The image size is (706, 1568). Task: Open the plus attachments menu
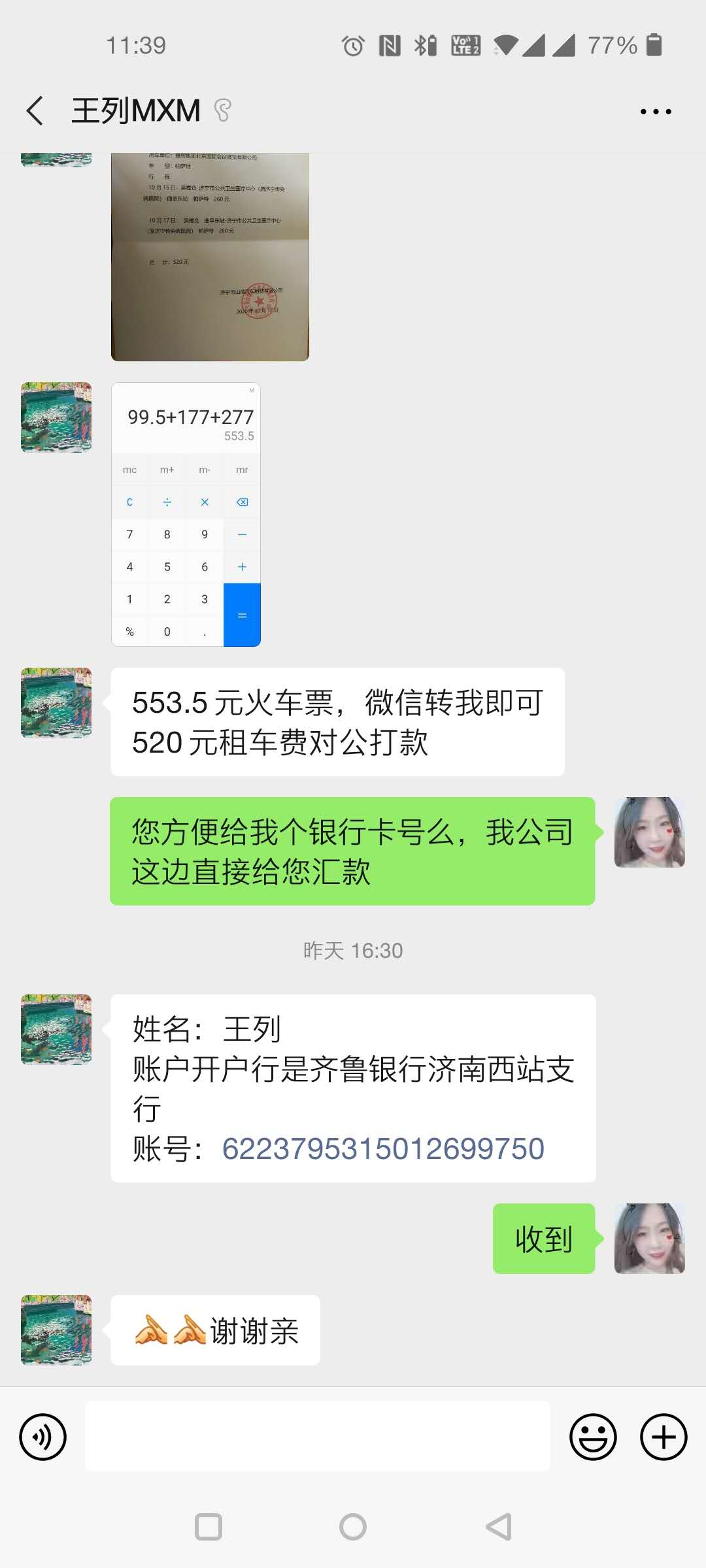pyautogui.click(x=663, y=1437)
